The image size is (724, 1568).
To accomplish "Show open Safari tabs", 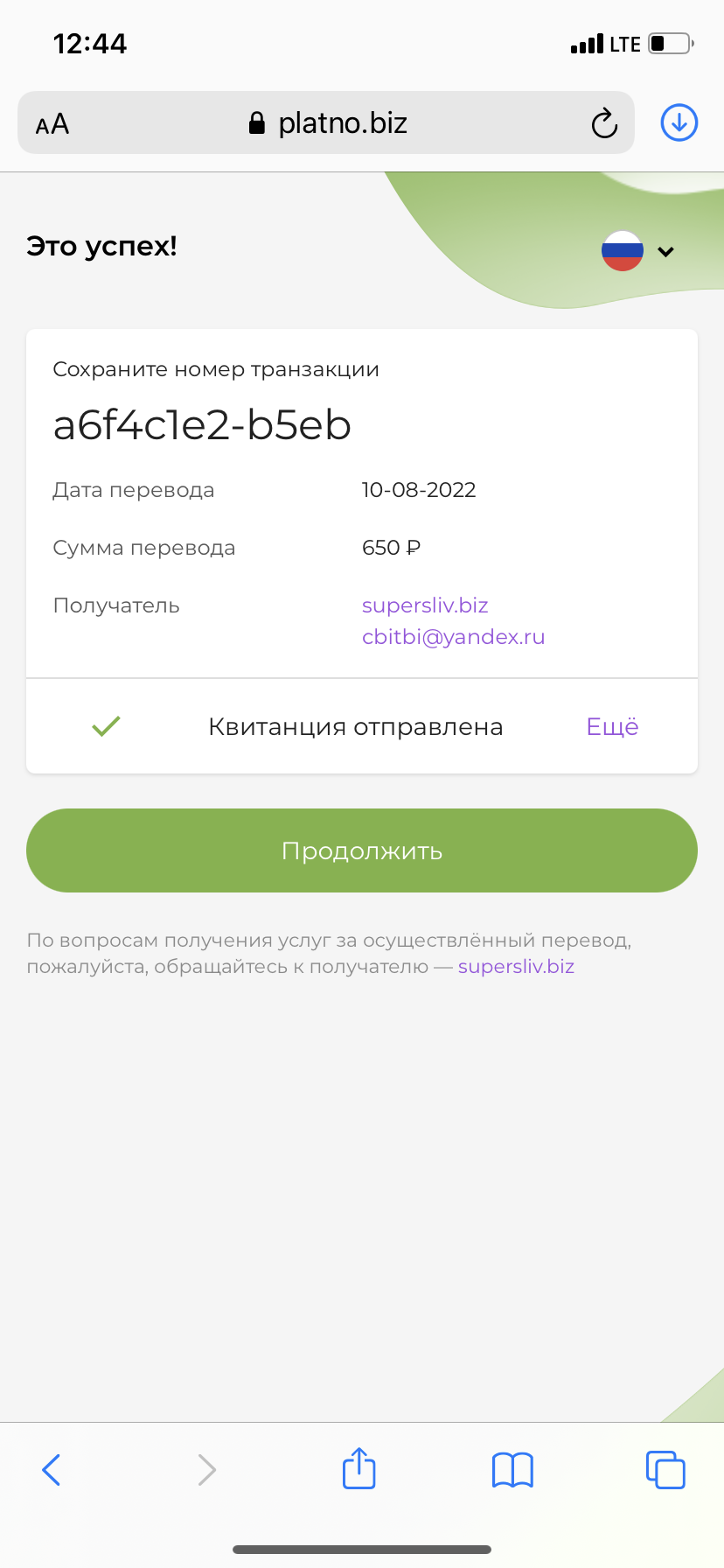I will click(x=665, y=1470).
